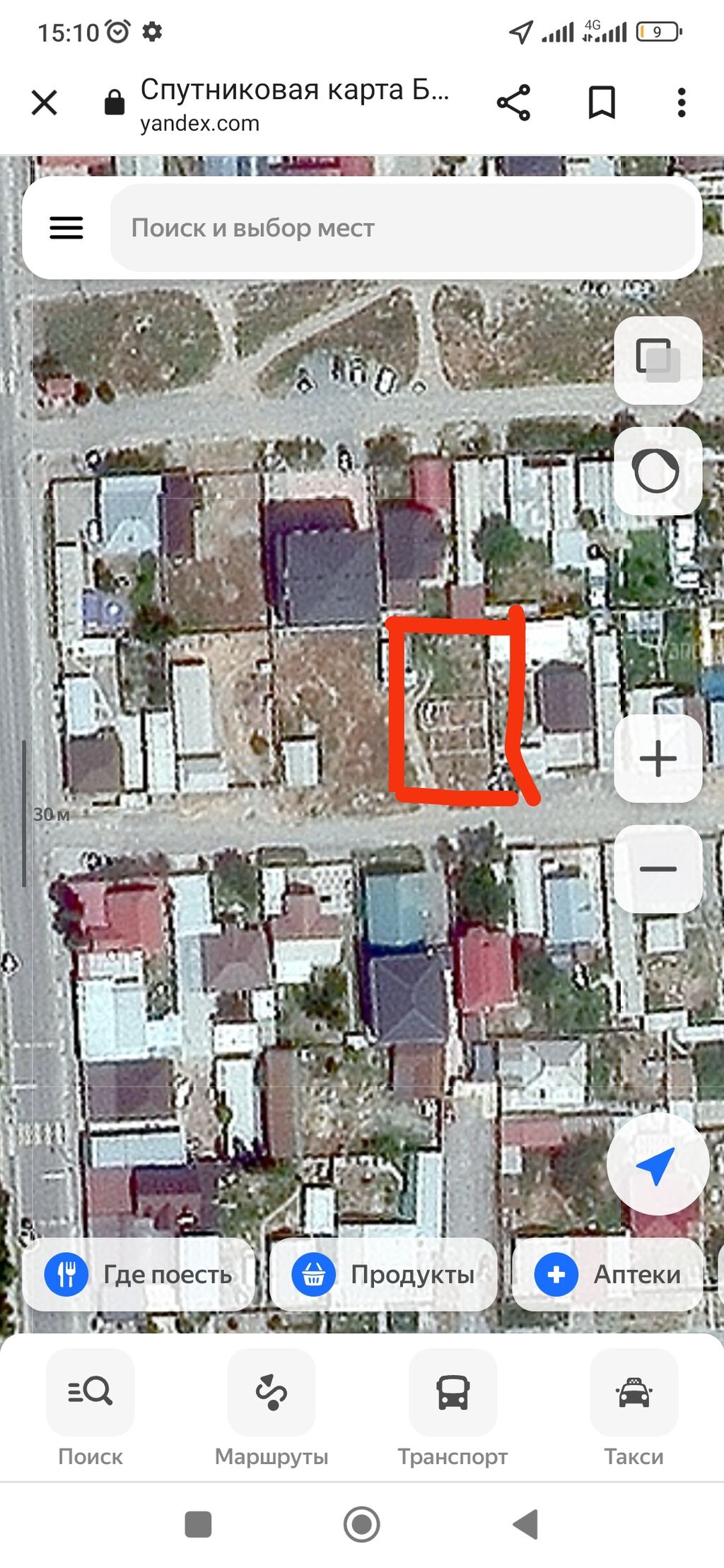This screenshot has height=1568, width=724.
Task: Close the browser tab with the X
Action: point(45,103)
